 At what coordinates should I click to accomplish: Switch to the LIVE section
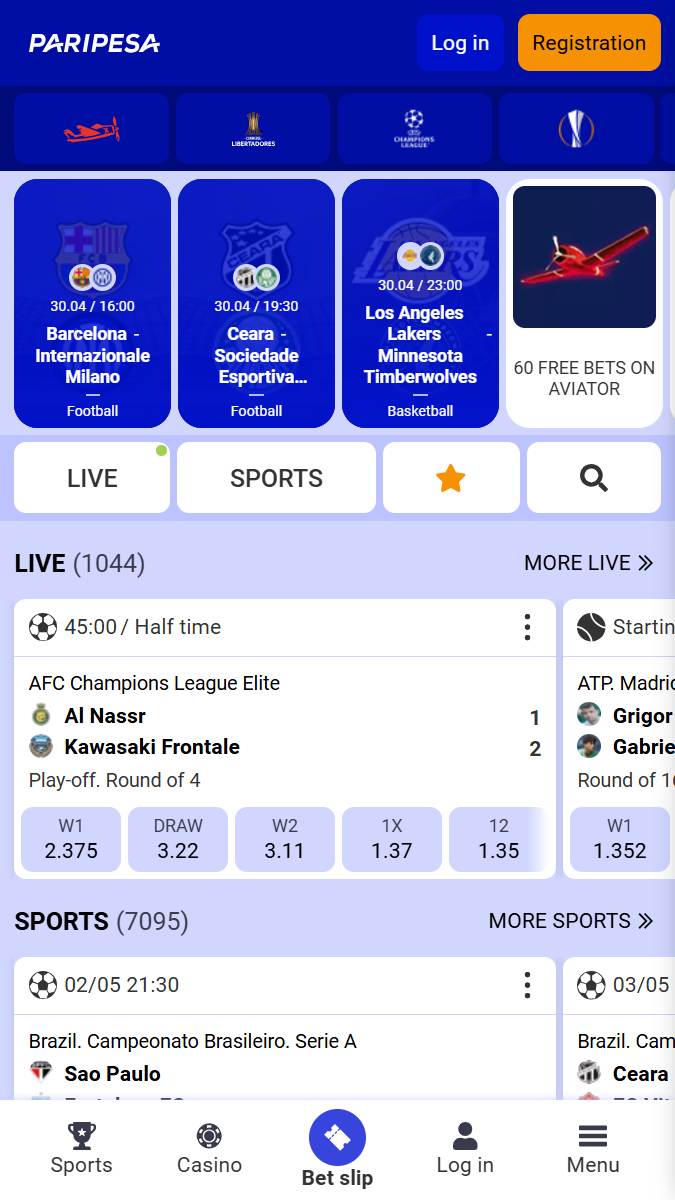click(92, 478)
